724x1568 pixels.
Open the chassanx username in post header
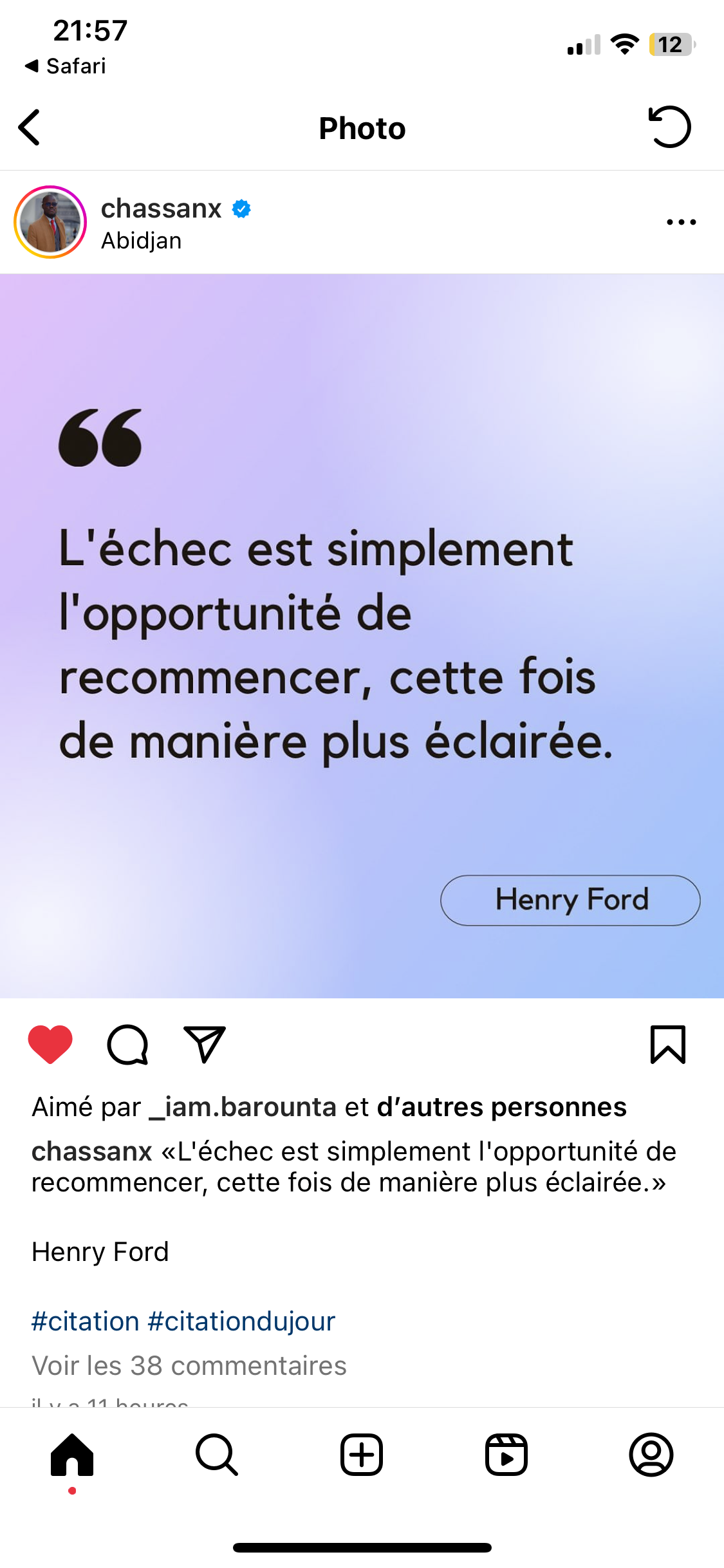tap(161, 209)
